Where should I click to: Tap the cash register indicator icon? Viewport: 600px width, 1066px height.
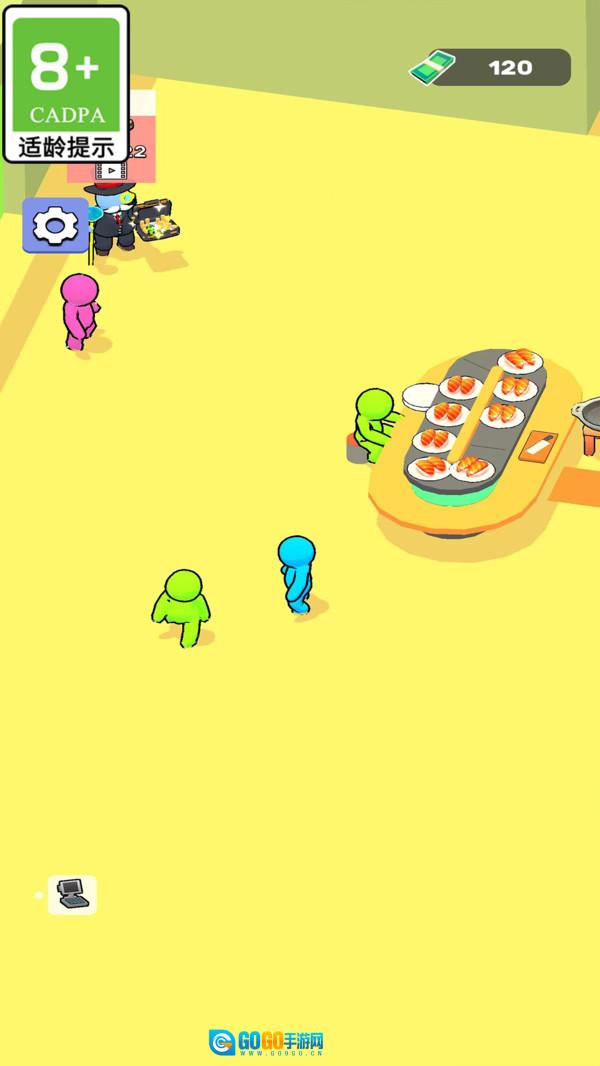point(72,893)
